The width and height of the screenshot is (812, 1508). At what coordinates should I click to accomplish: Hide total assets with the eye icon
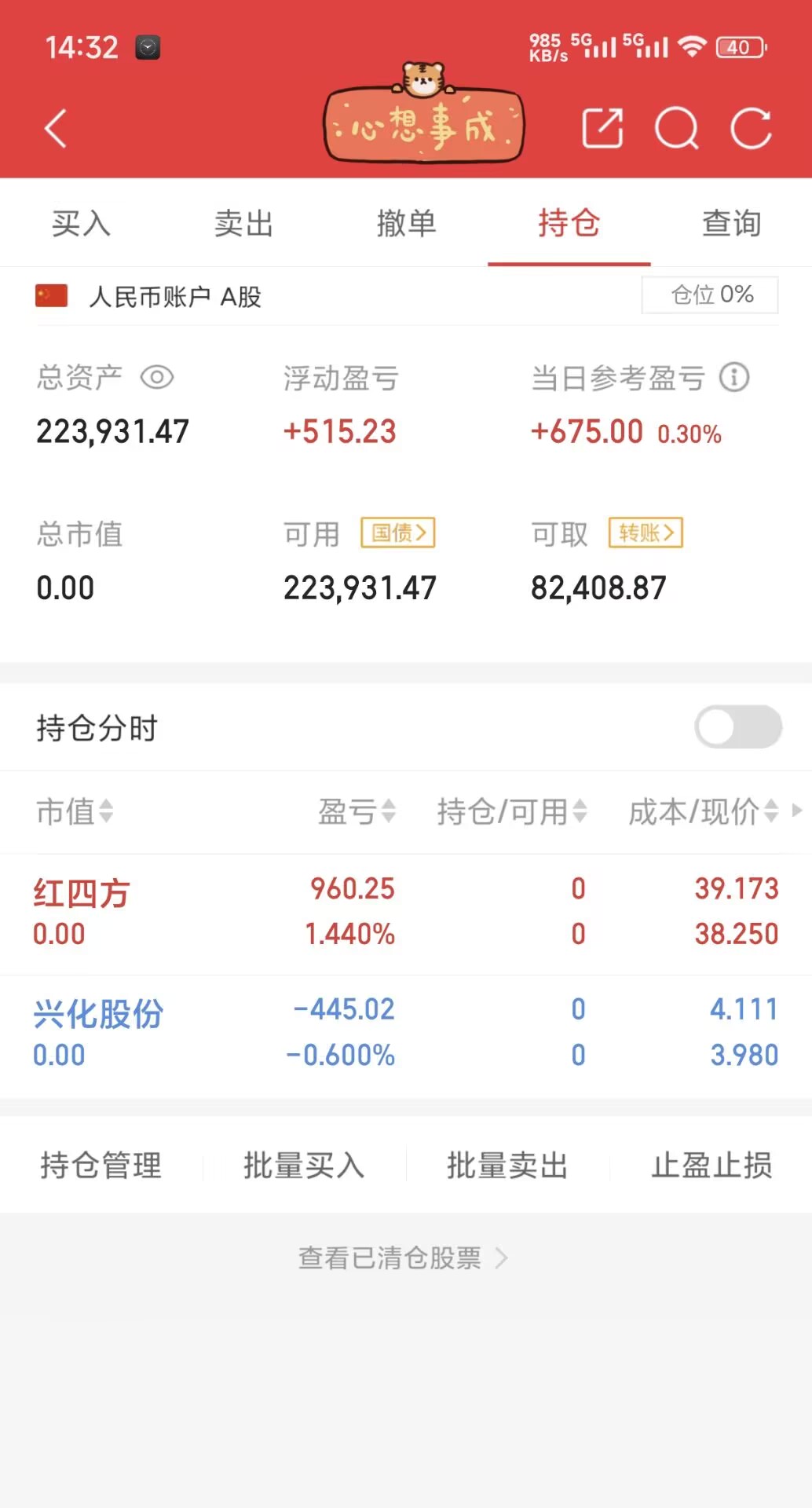[x=157, y=378]
